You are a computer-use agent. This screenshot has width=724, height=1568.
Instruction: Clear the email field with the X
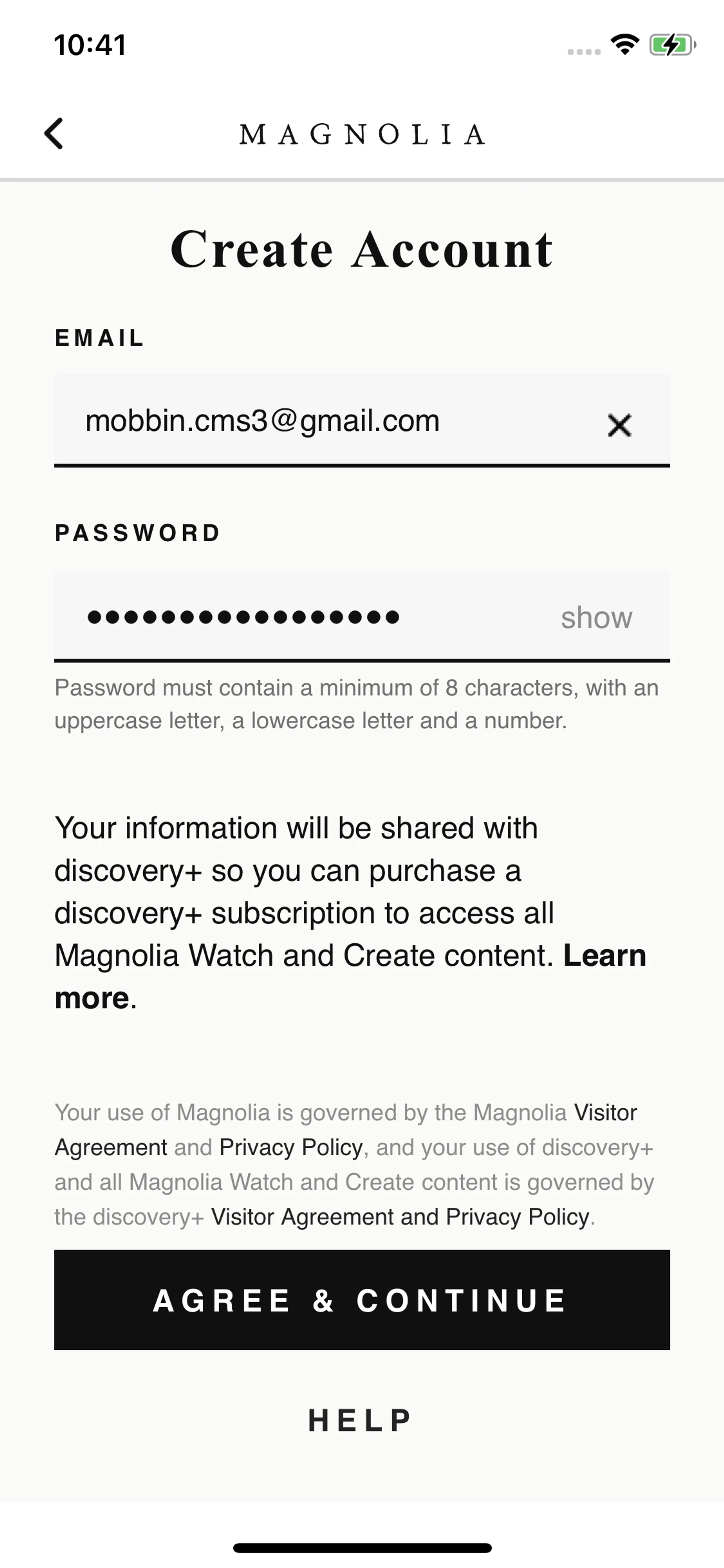[x=619, y=425]
